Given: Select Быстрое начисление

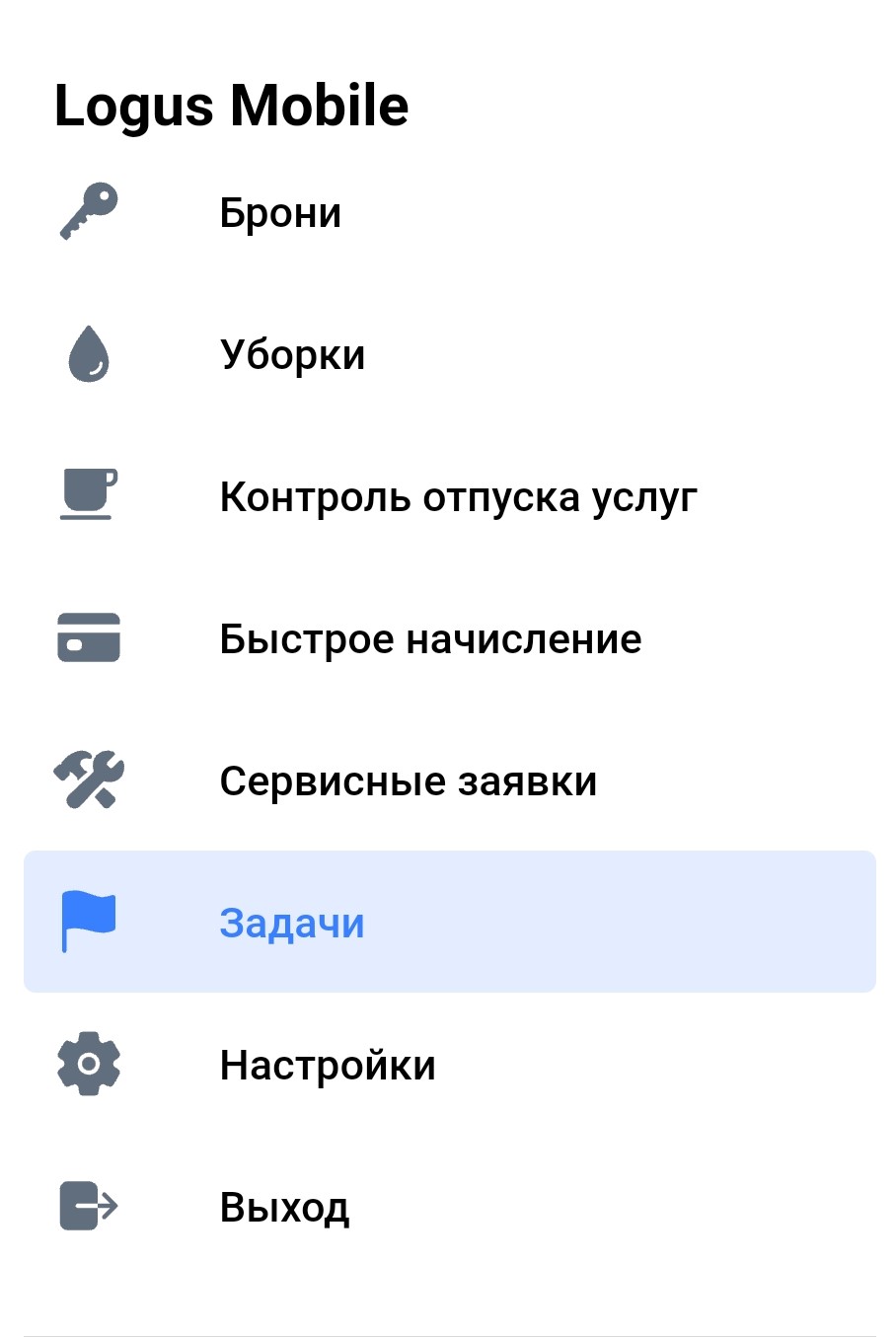Looking at the screenshot, I should pos(430,639).
